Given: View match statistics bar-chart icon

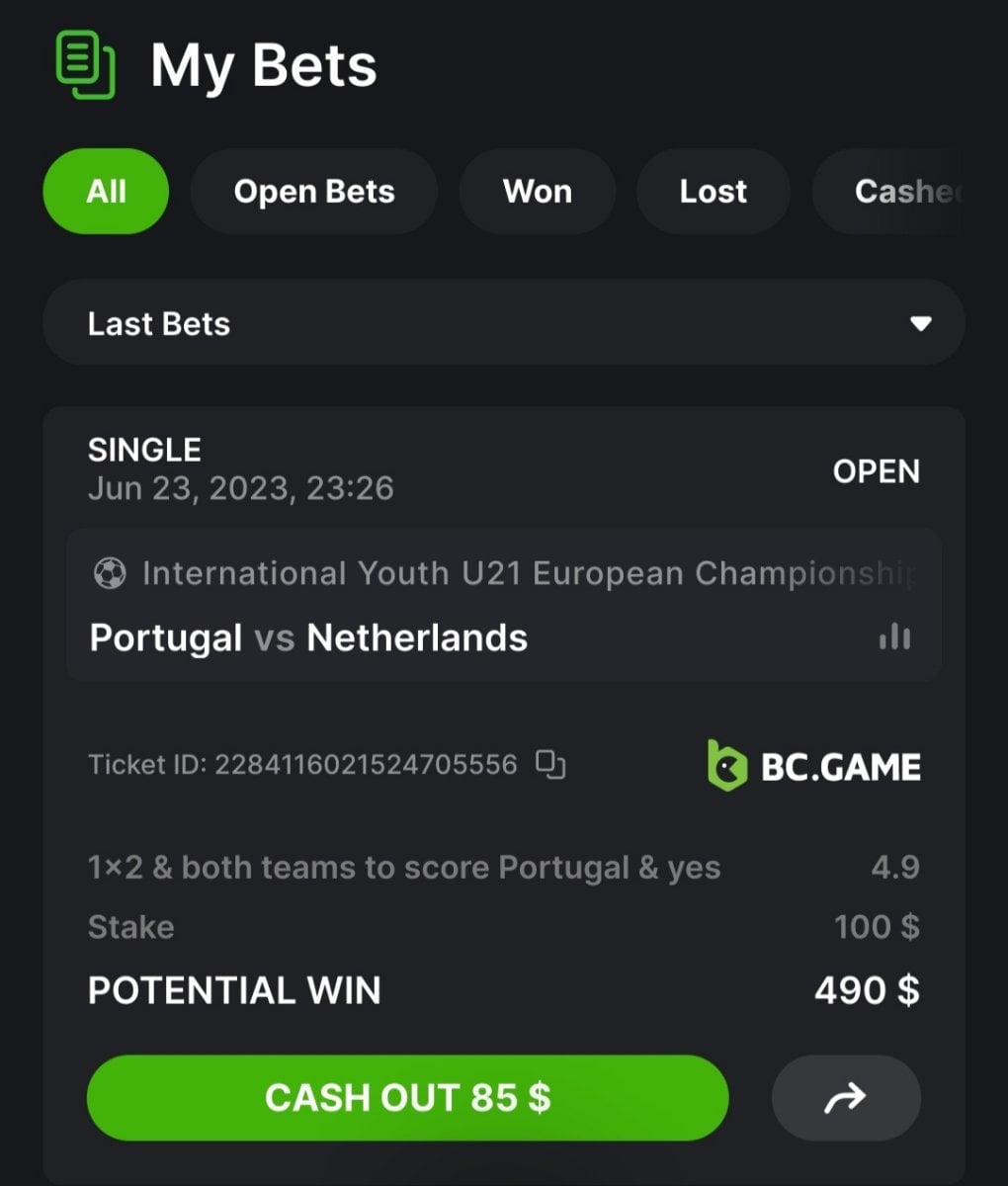Looking at the screenshot, I should point(894,636).
